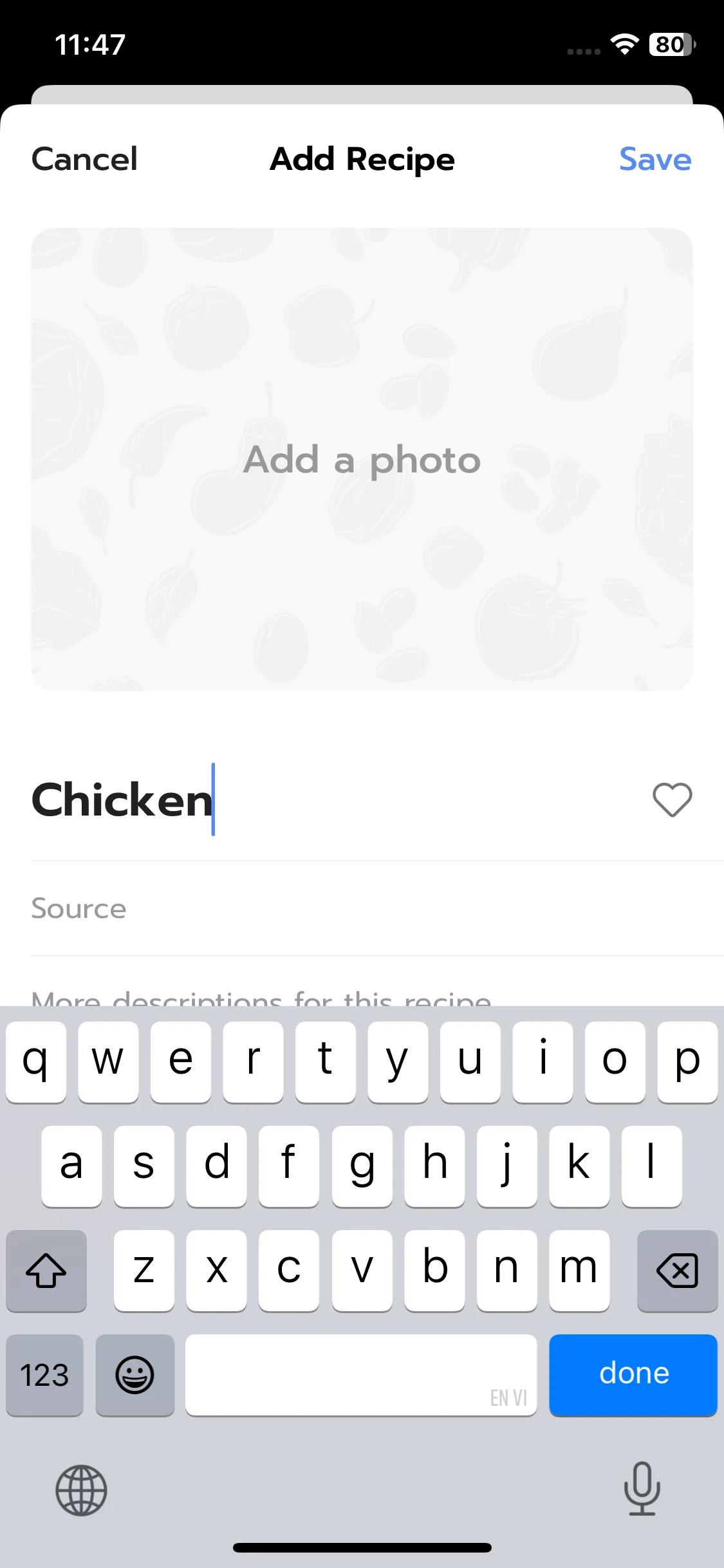Image resolution: width=724 pixels, height=1568 pixels.
Task: Hit the blue done key
Action: [633, 1374]
